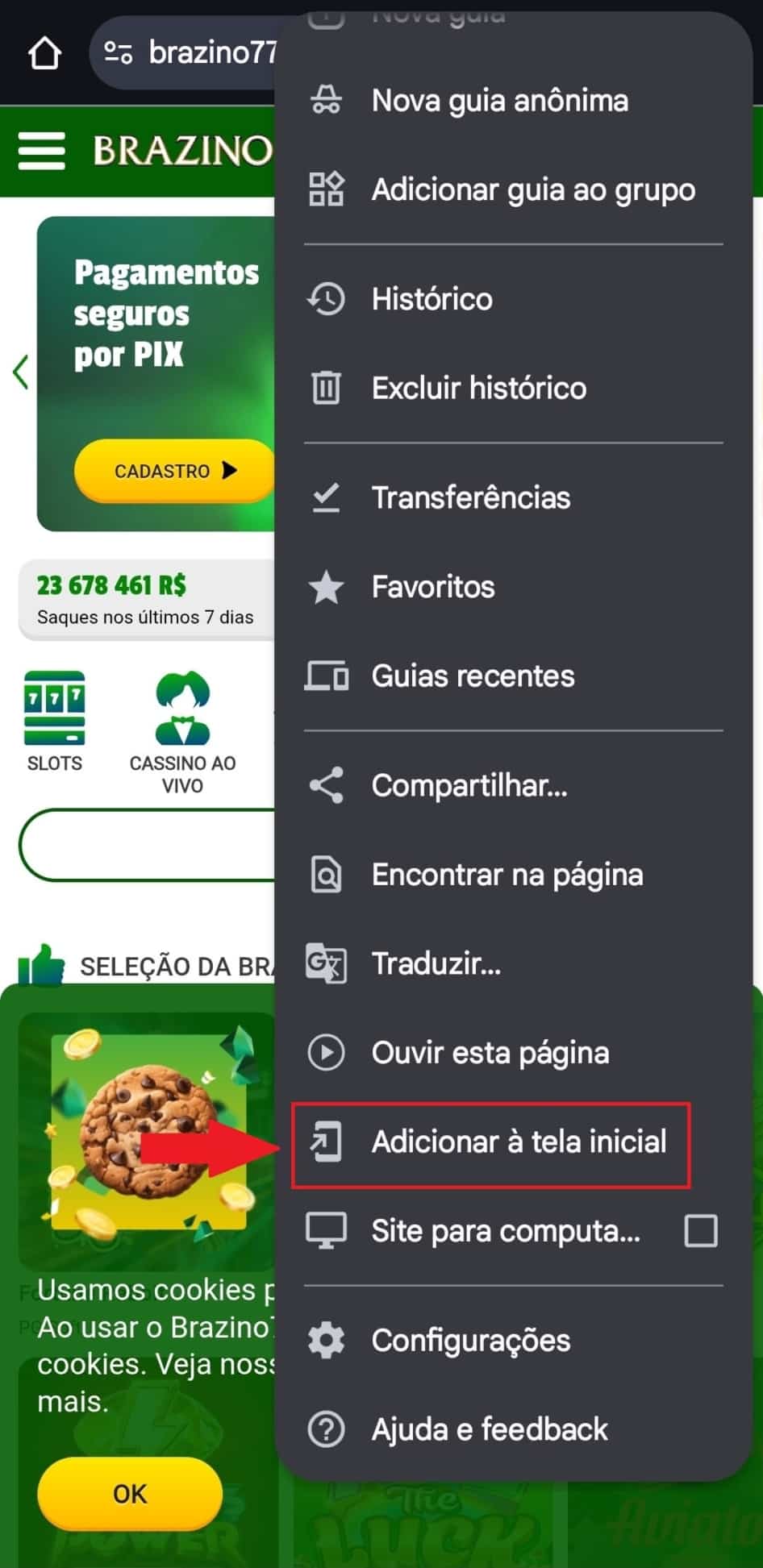Open the Brazino hamburger menu
The image size is (763, 1568).
pyautogui.click(x=40, y=151)
